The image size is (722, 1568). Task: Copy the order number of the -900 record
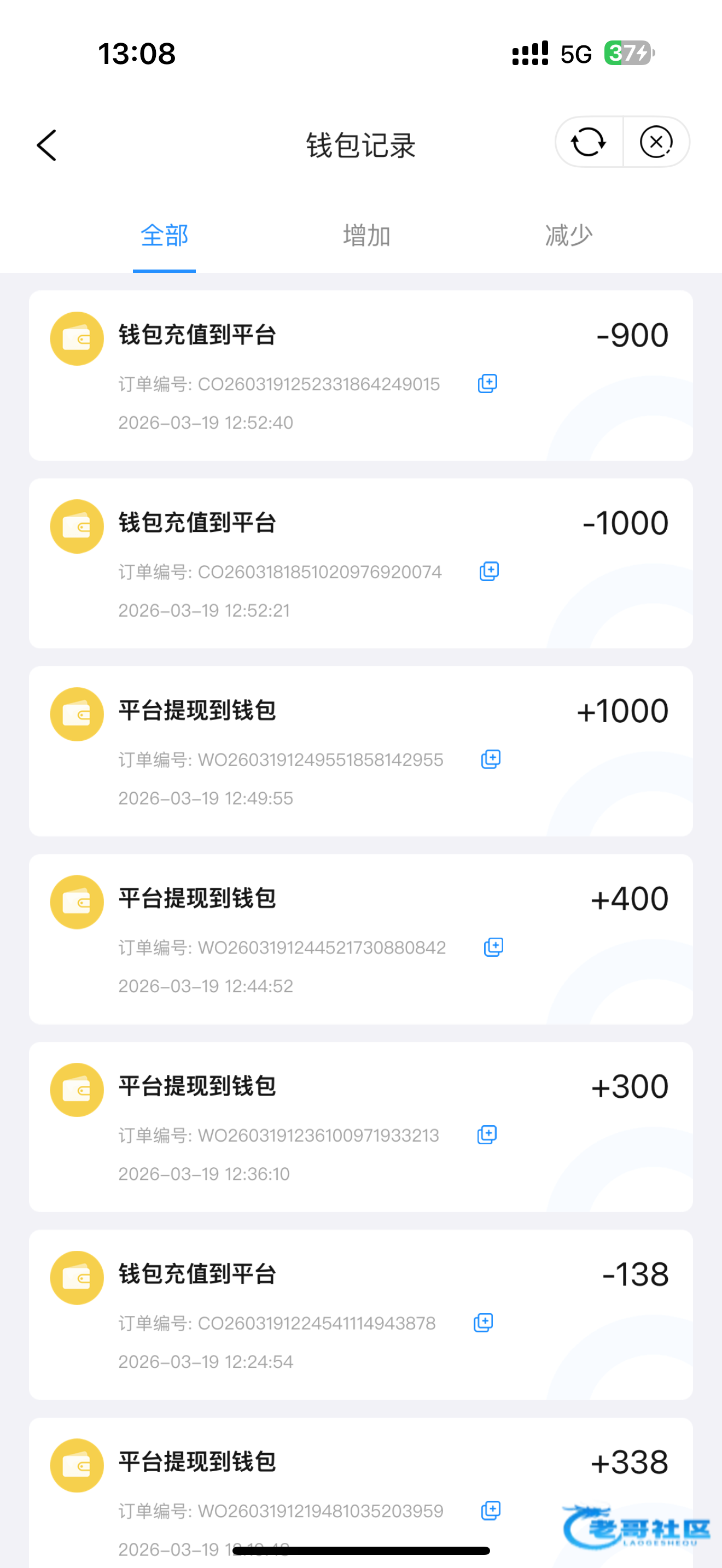click(x=488, y=384)
